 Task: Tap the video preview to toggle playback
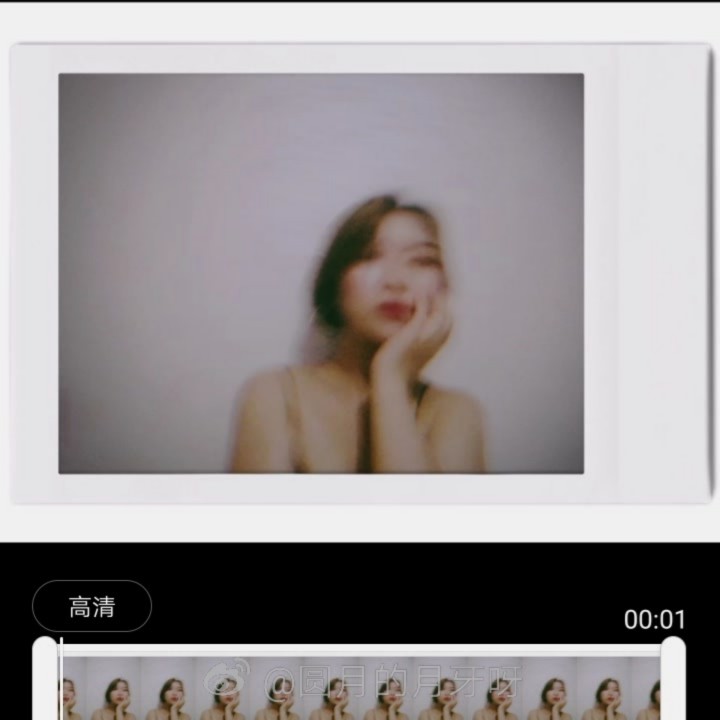(x=321, y=273)
